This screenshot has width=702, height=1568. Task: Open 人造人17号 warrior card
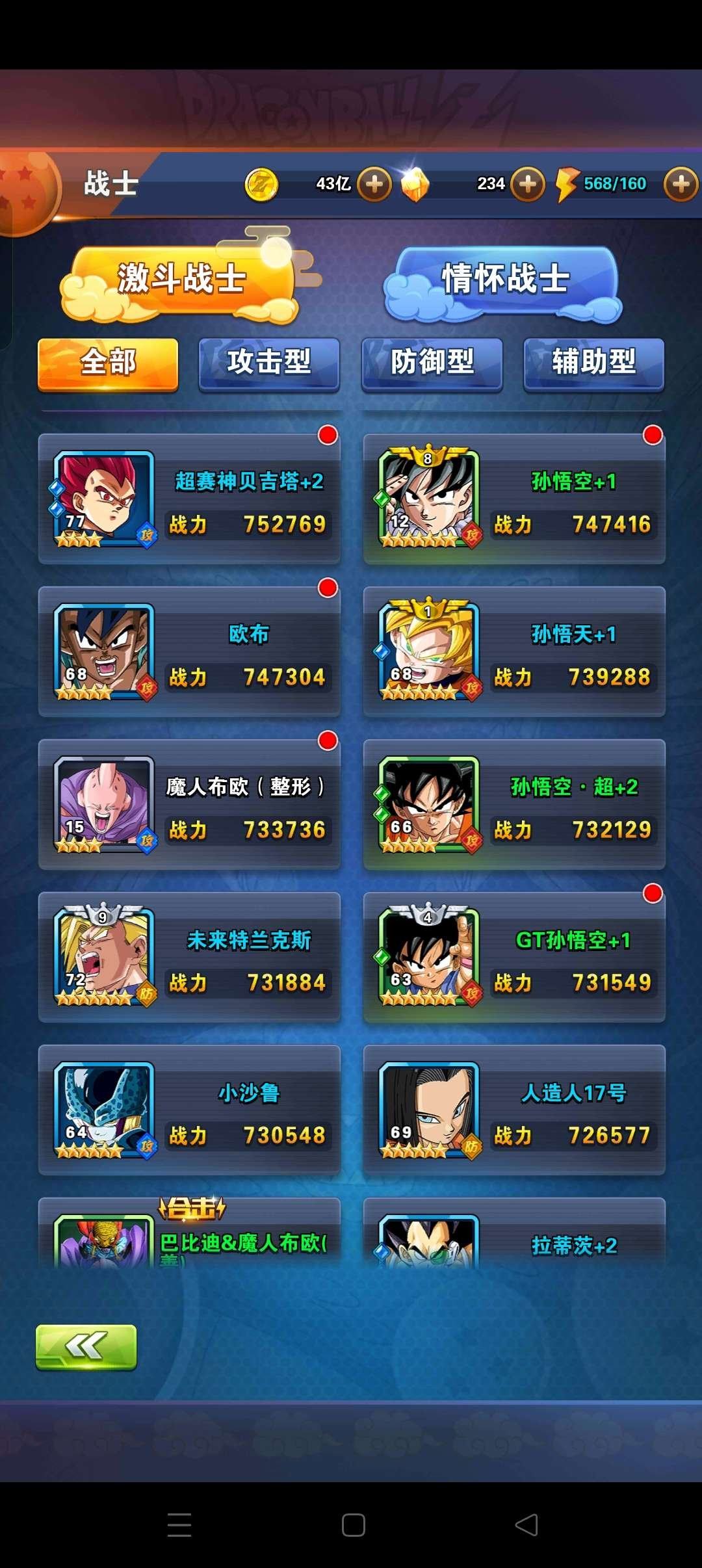[514, 1110]
